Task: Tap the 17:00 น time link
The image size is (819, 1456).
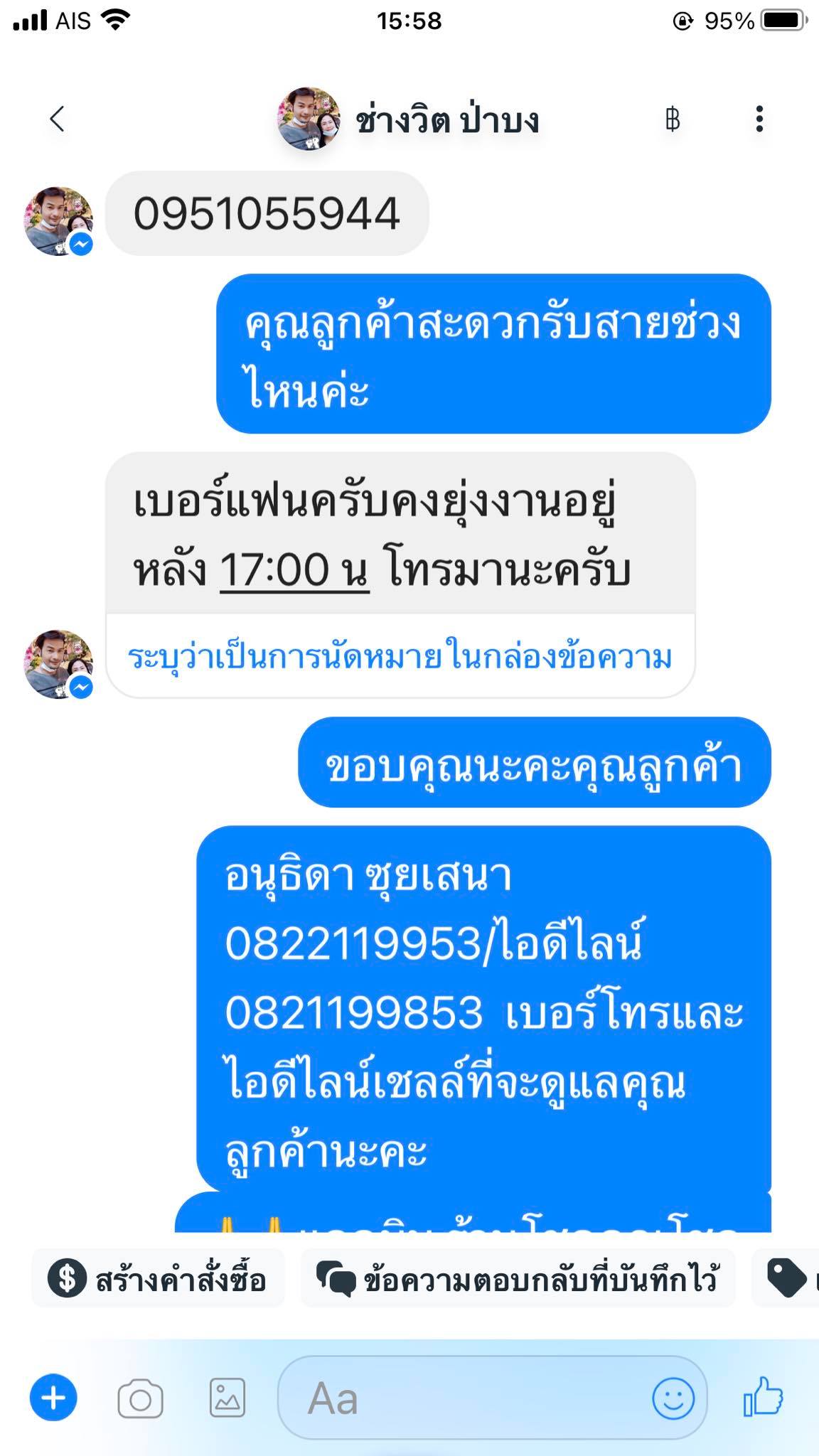Action: 294,570
